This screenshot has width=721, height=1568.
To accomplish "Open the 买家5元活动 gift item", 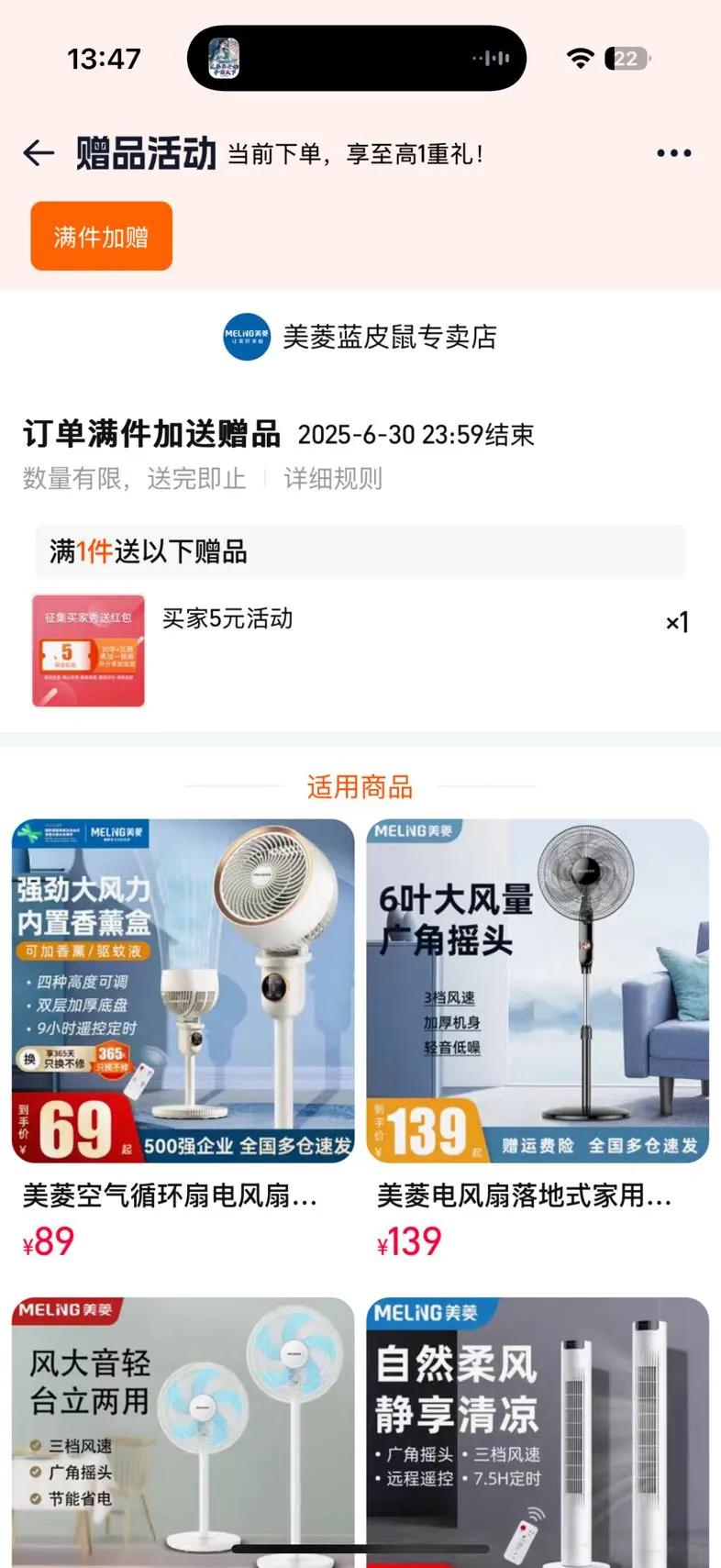I will pos(360,650).
